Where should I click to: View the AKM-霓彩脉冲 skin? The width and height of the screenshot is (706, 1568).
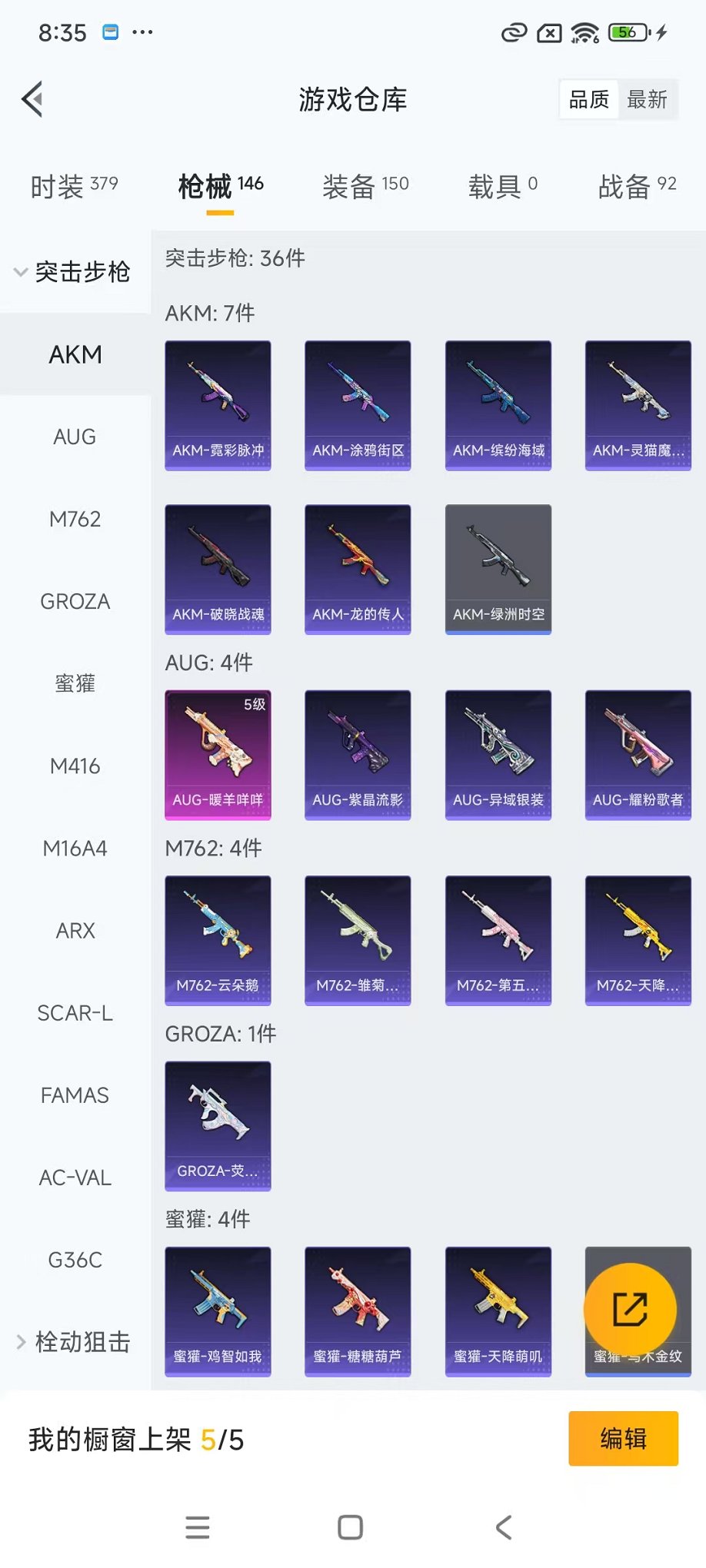point(218,406)
